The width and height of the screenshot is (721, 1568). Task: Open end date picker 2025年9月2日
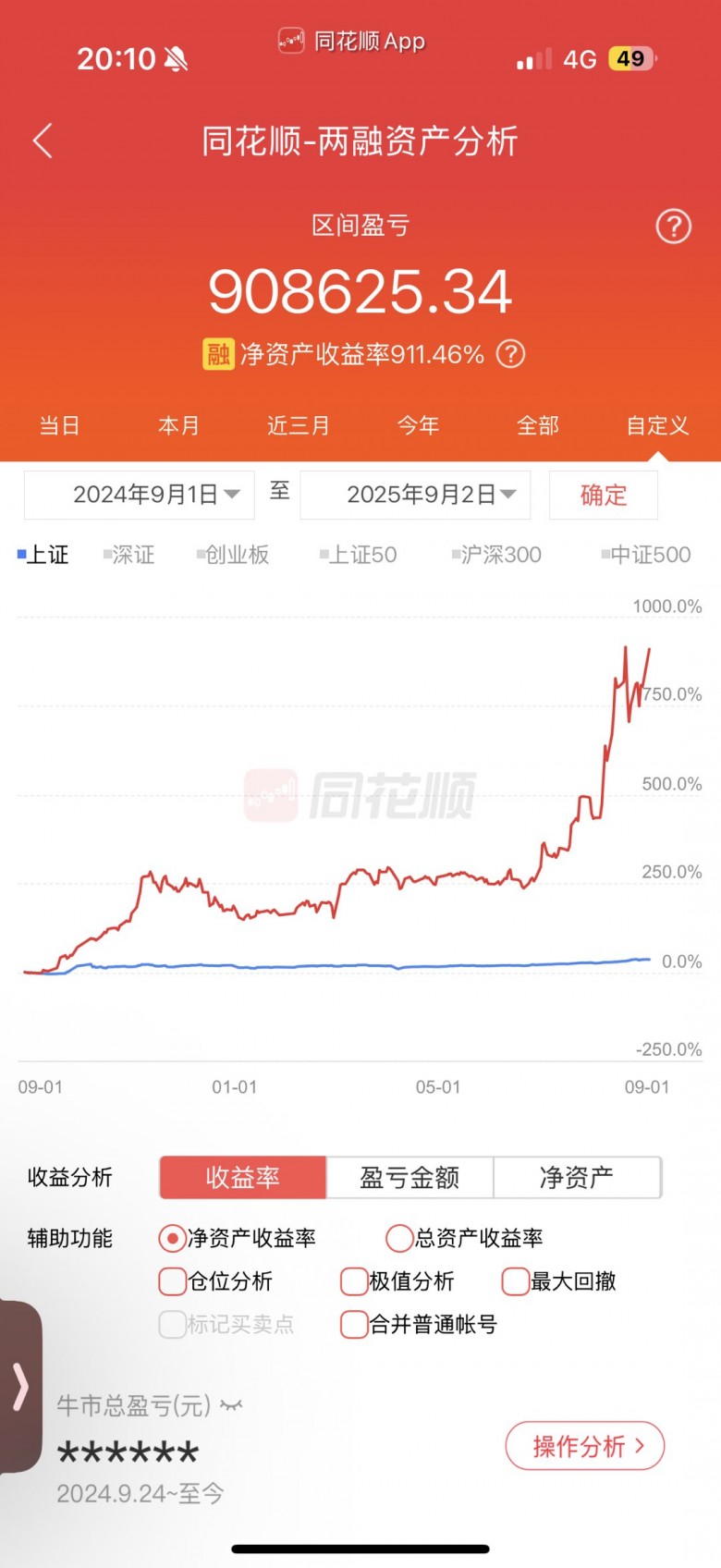415,495
